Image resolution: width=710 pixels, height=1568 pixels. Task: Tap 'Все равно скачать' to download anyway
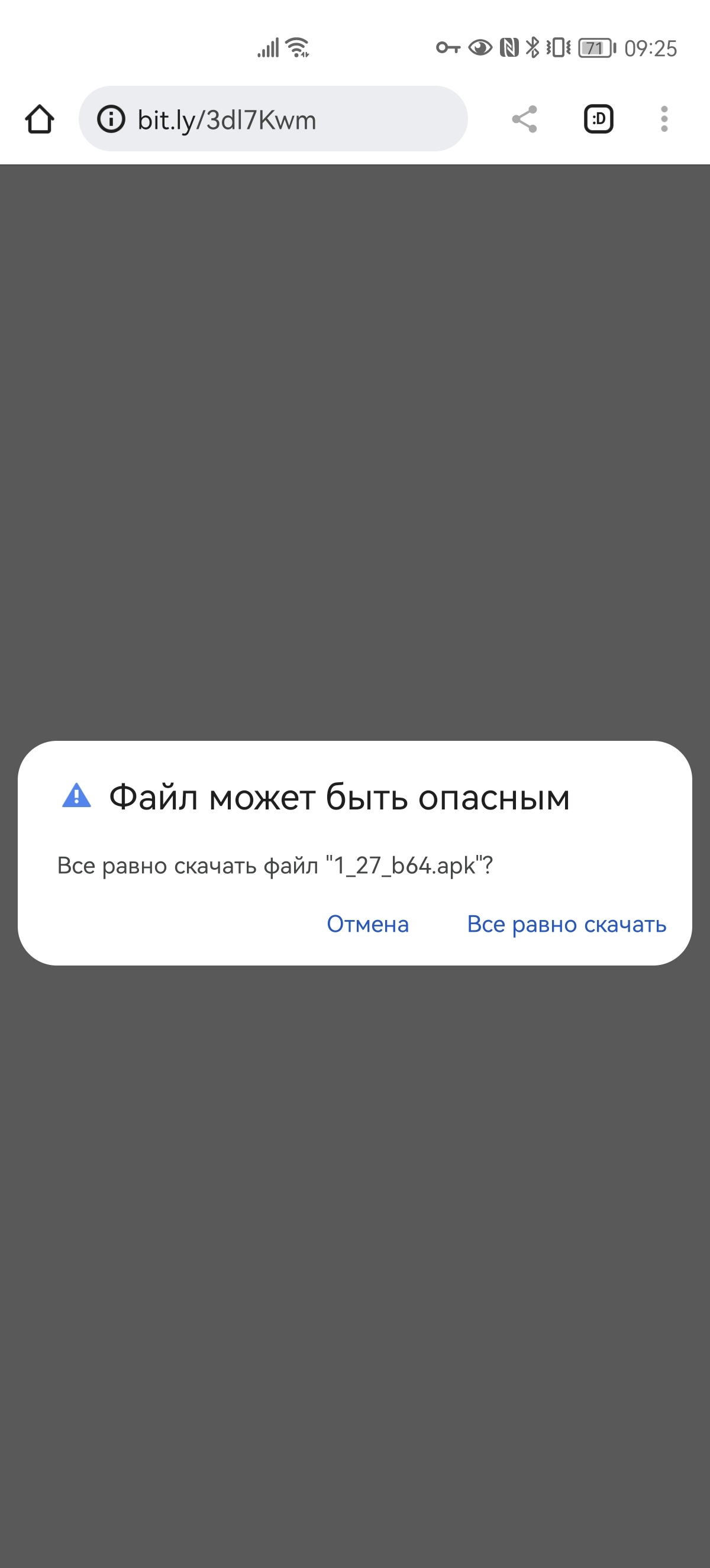point(566,924)
